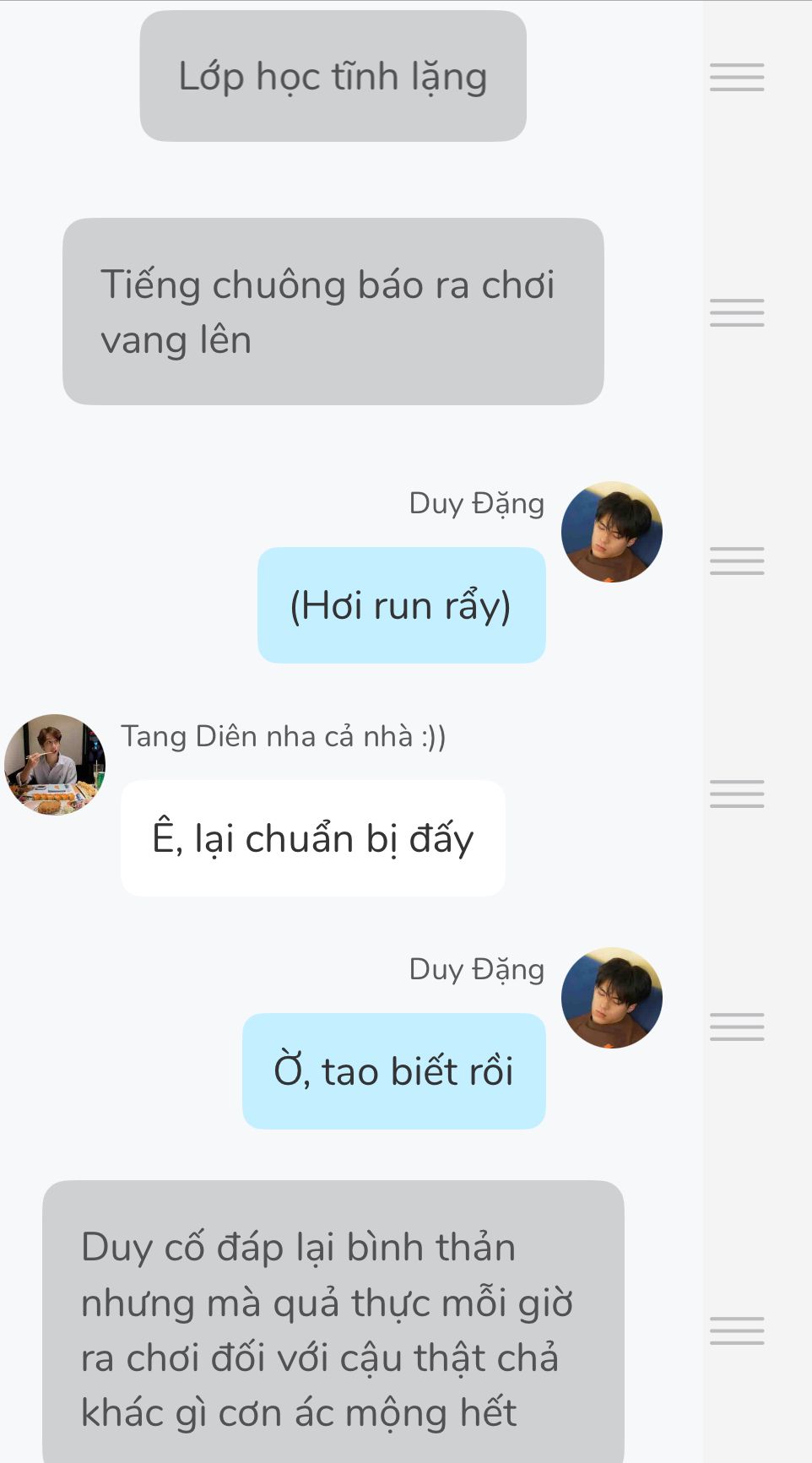The height and width of the screenshot is (1463, 812).
Task: Select the narration bubble 'Lớp học tĩnh lặng'
Action: click(333, 76)
